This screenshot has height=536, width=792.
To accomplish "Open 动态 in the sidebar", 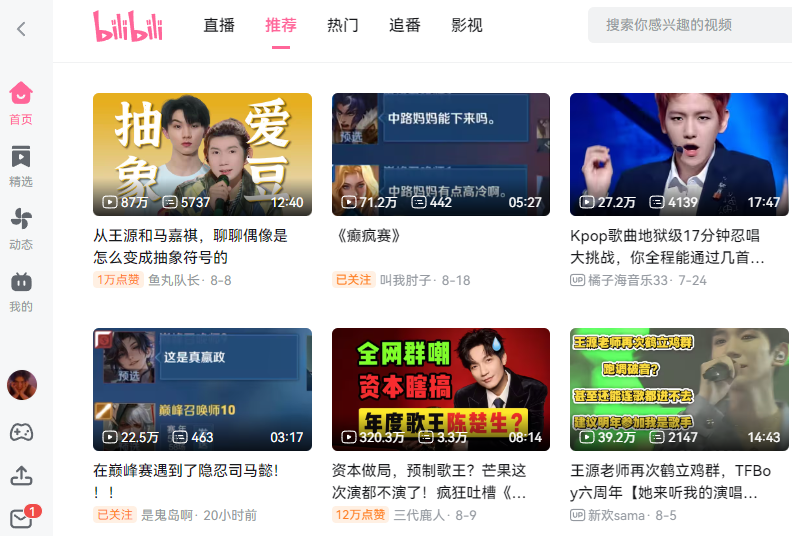I will [21, 229].
